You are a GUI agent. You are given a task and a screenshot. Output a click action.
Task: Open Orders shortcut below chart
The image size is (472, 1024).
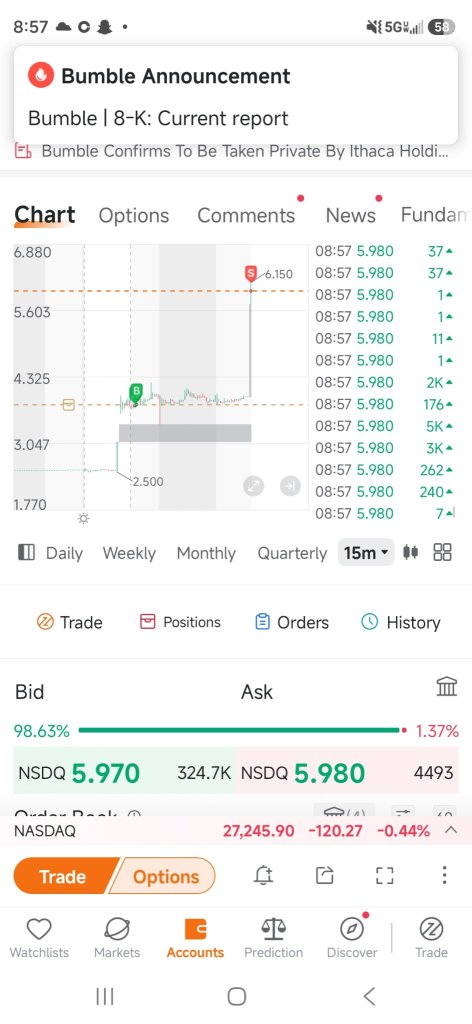click(x=292, y=622)
